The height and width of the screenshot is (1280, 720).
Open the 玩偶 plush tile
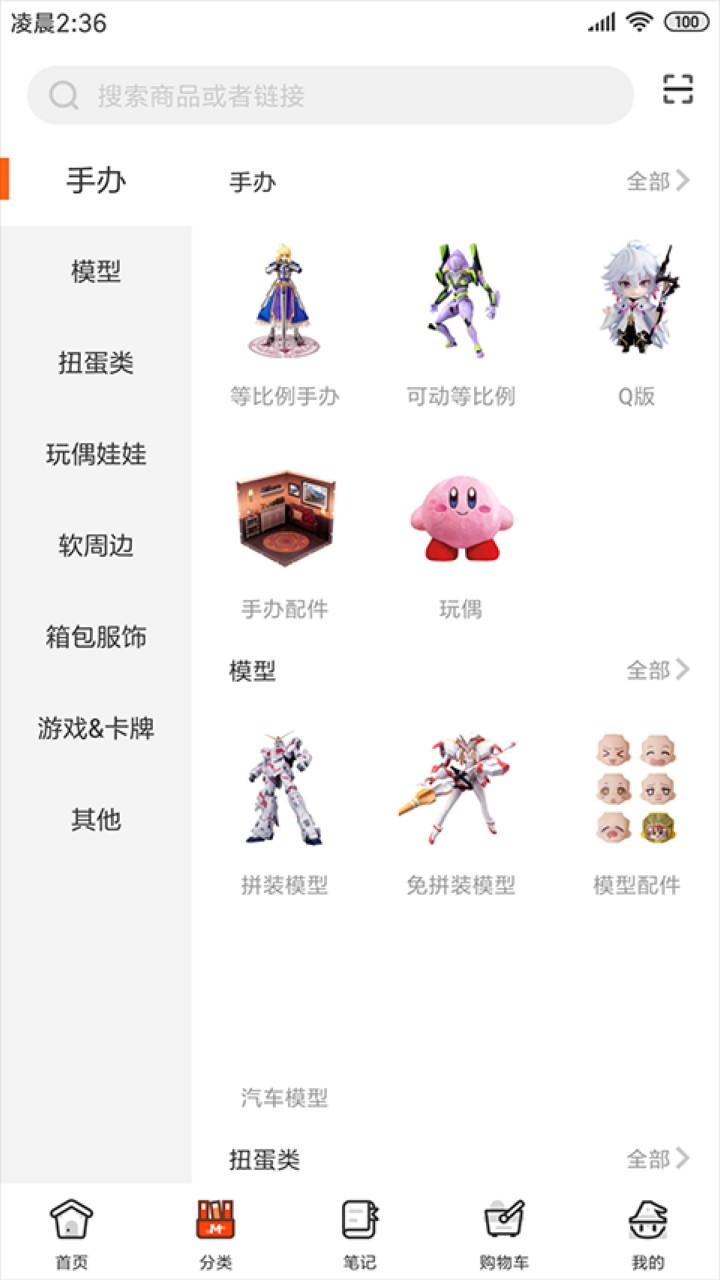click(460, 540)
